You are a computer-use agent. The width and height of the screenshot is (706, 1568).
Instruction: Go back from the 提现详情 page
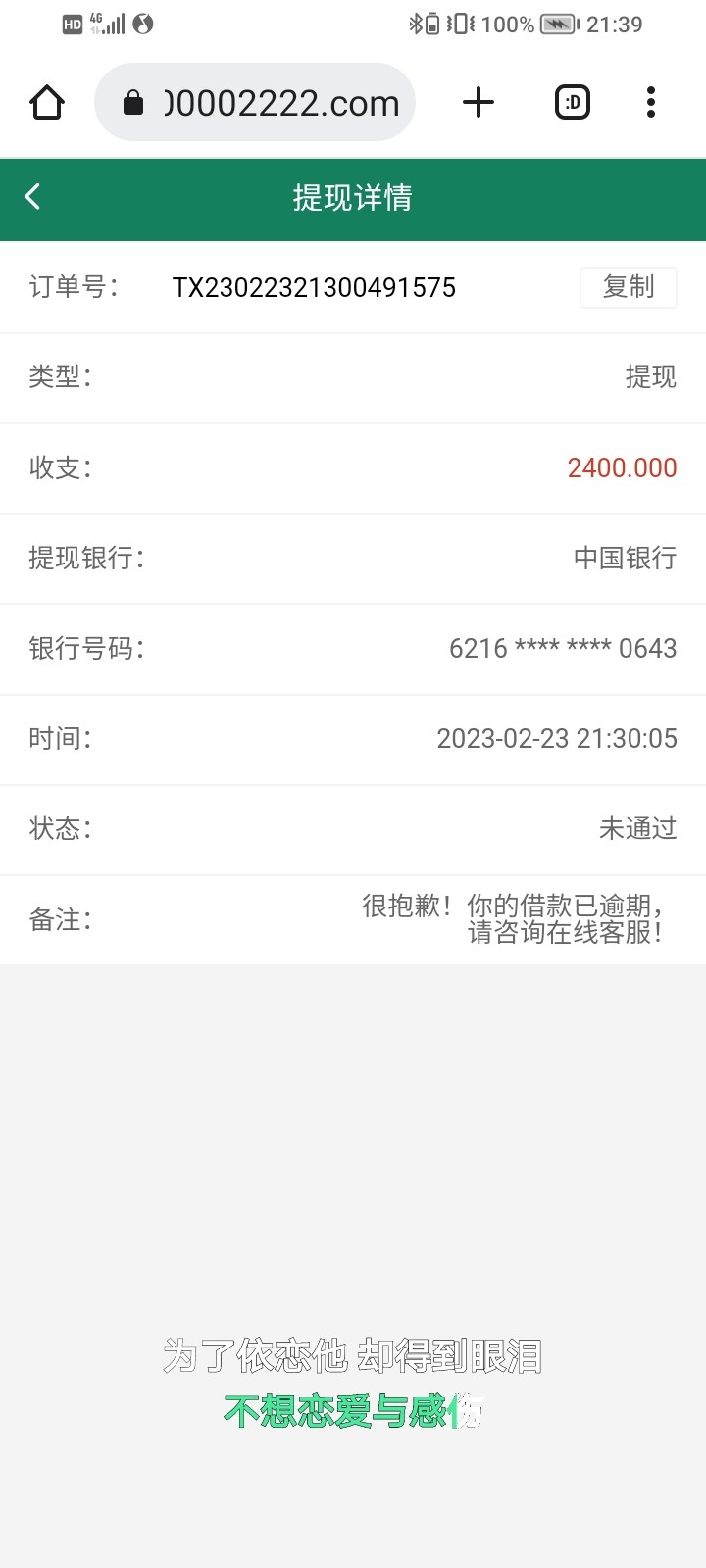(32, 197)
